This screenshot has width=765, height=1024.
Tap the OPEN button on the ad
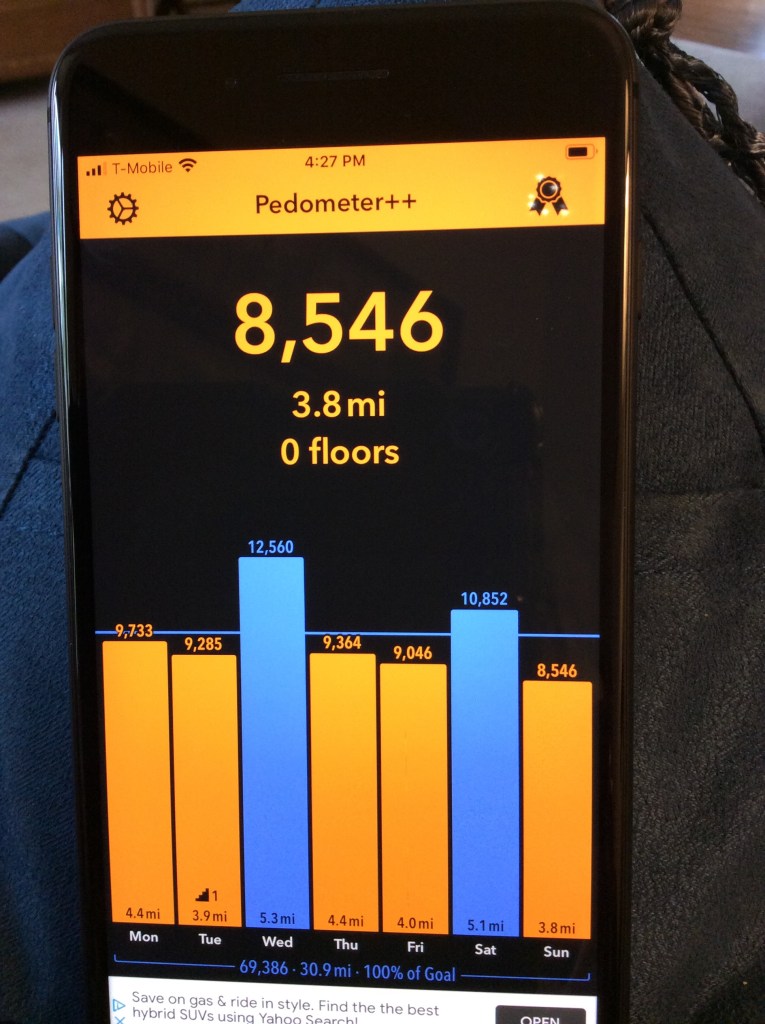click(x=540, y=1017)
